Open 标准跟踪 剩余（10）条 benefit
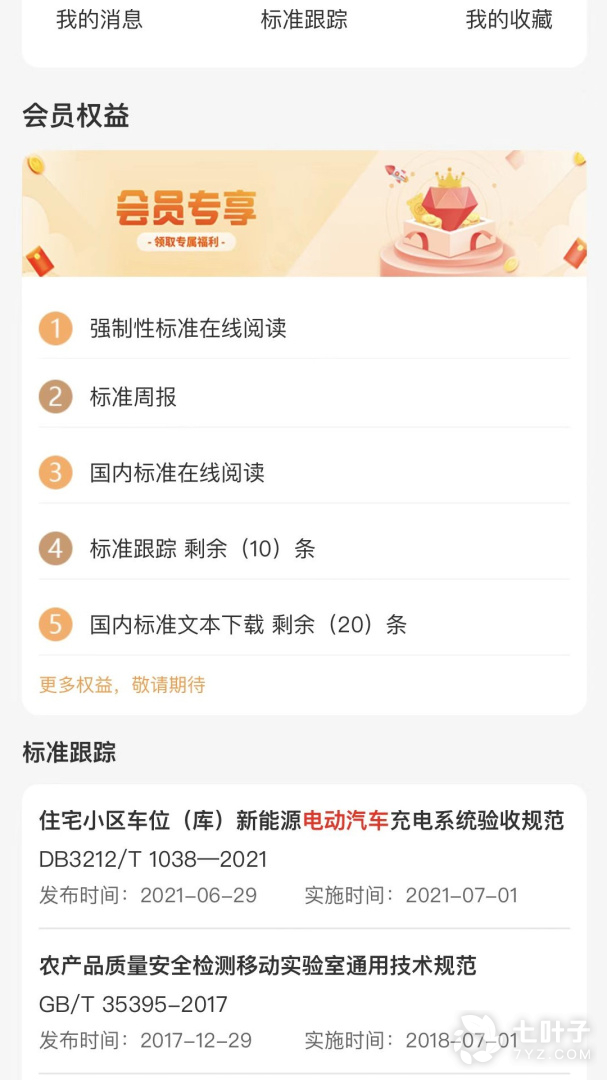 [202, 548]
